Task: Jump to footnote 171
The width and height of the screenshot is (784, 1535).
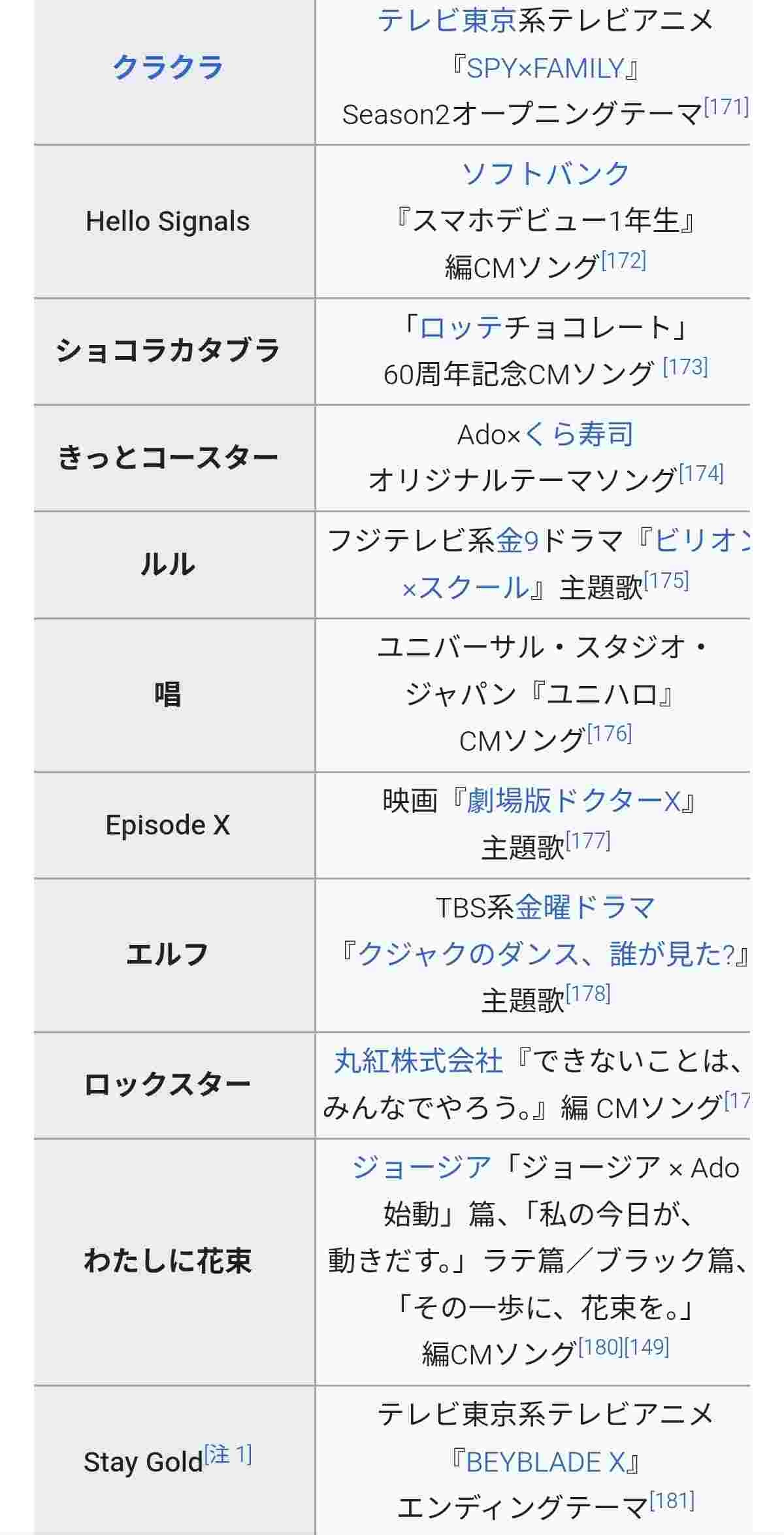Action: [726, 107]
